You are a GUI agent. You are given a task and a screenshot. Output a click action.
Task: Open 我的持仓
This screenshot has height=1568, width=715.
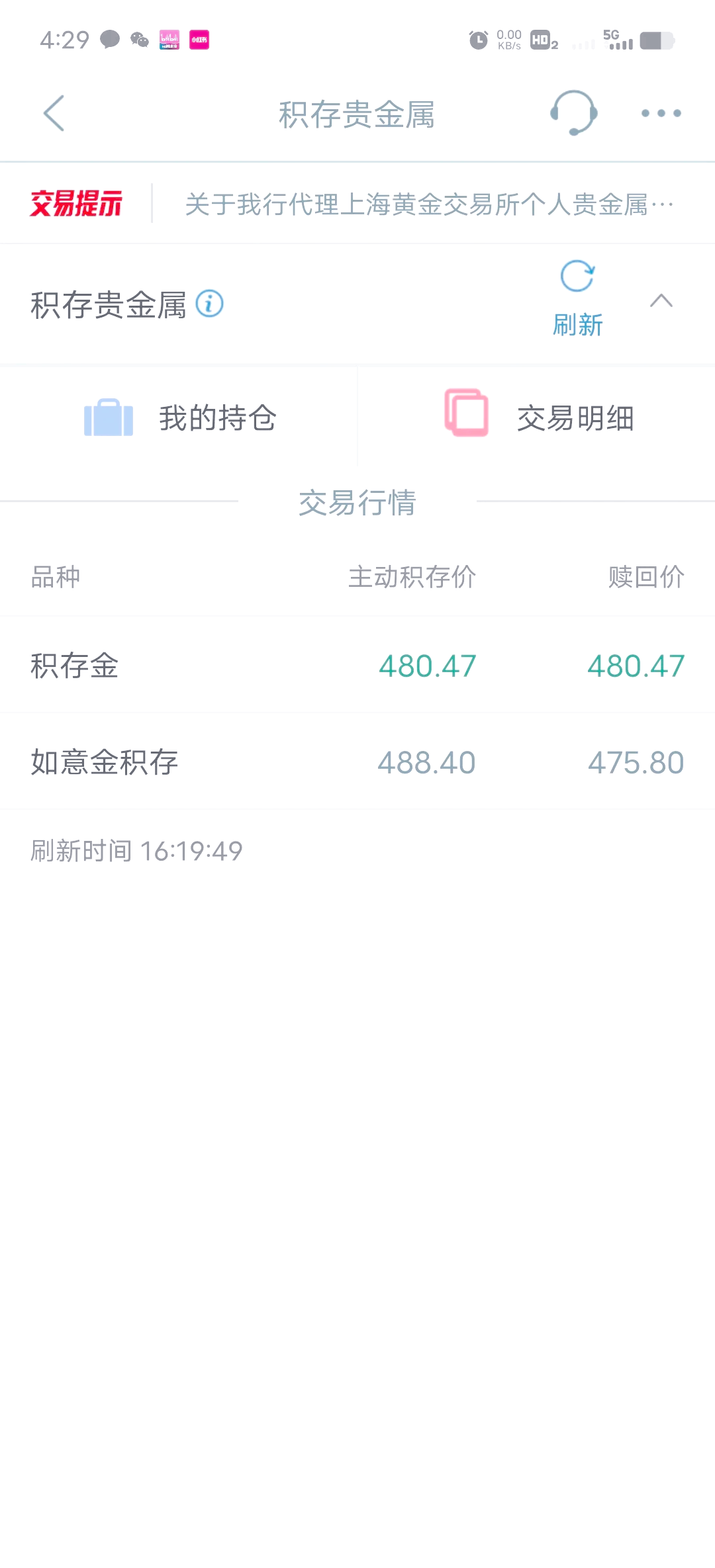(x=180, y=417)
